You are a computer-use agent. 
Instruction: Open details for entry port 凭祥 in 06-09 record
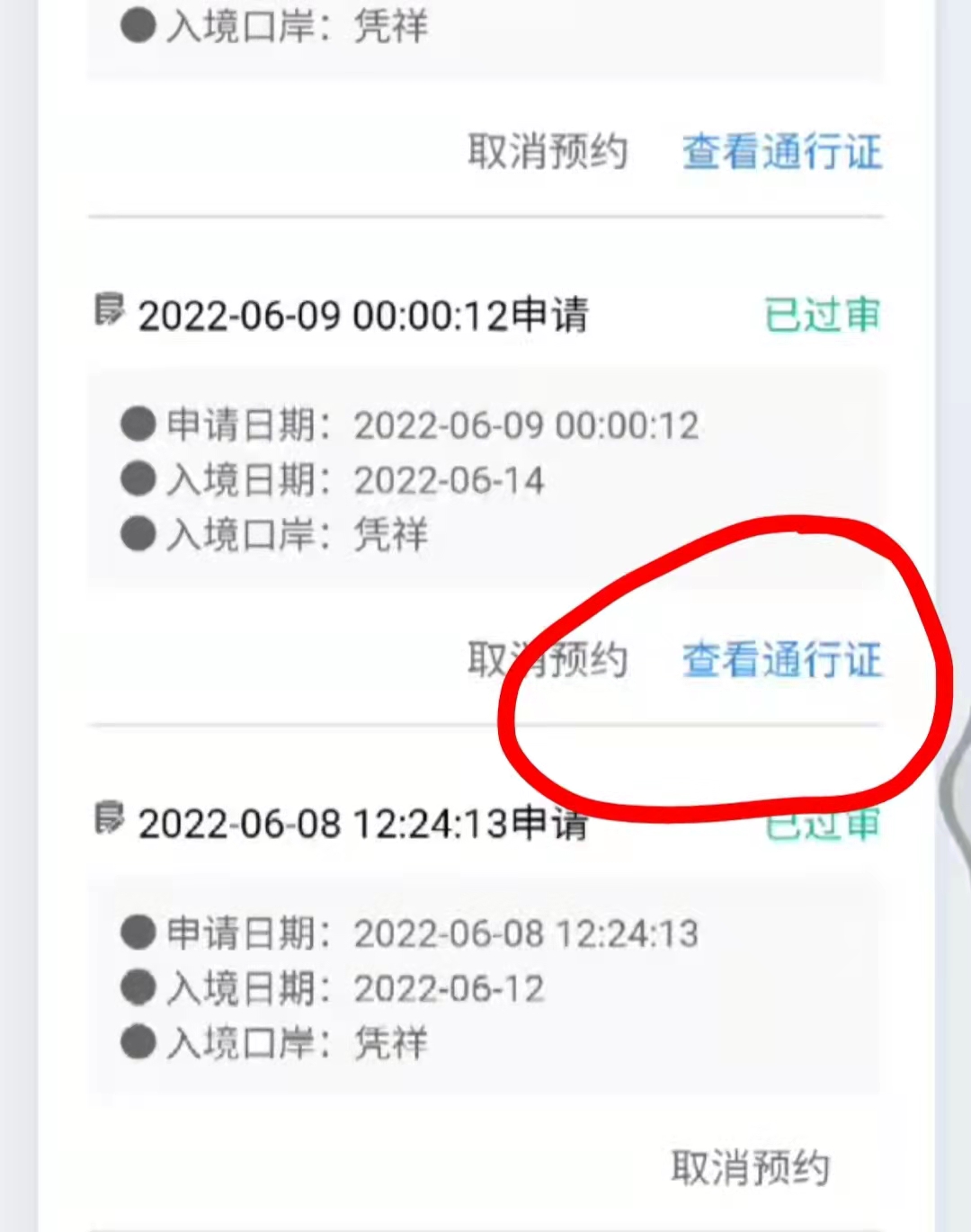point(389,534)
